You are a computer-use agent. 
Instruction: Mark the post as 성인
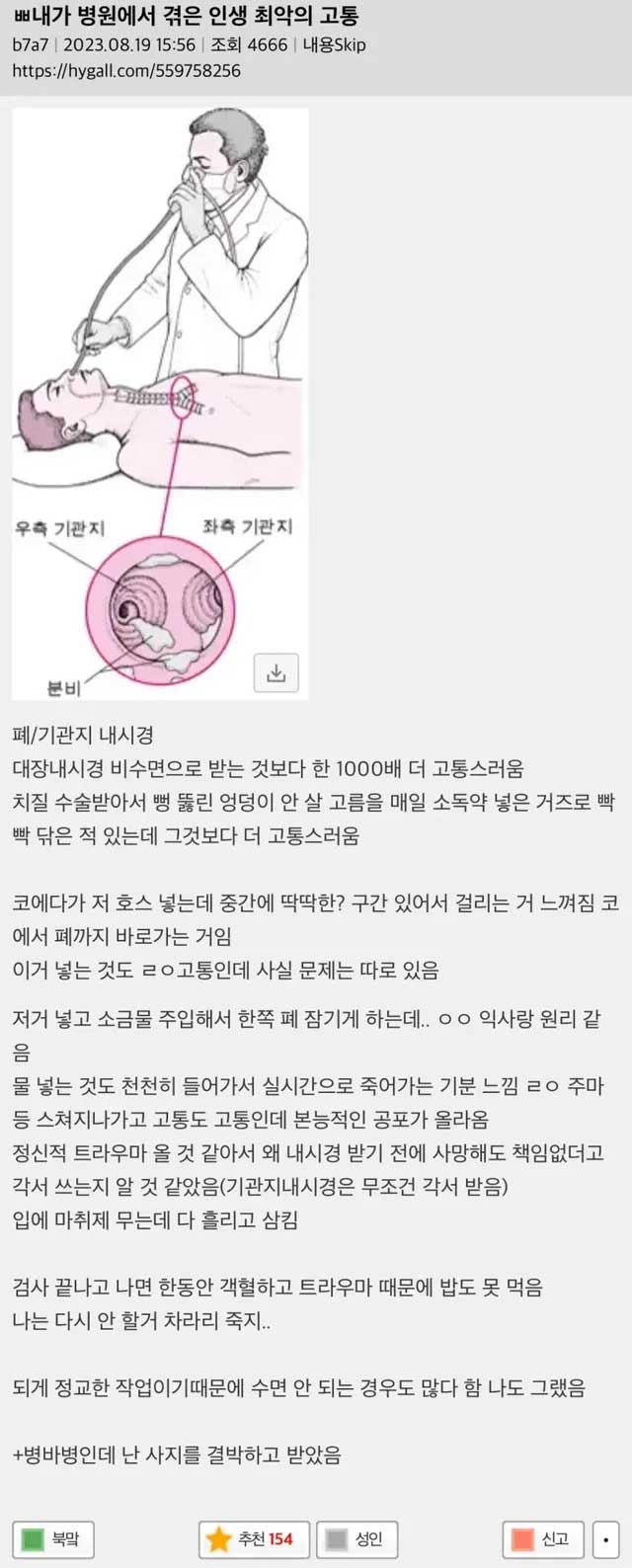[x=356, y=1538]
